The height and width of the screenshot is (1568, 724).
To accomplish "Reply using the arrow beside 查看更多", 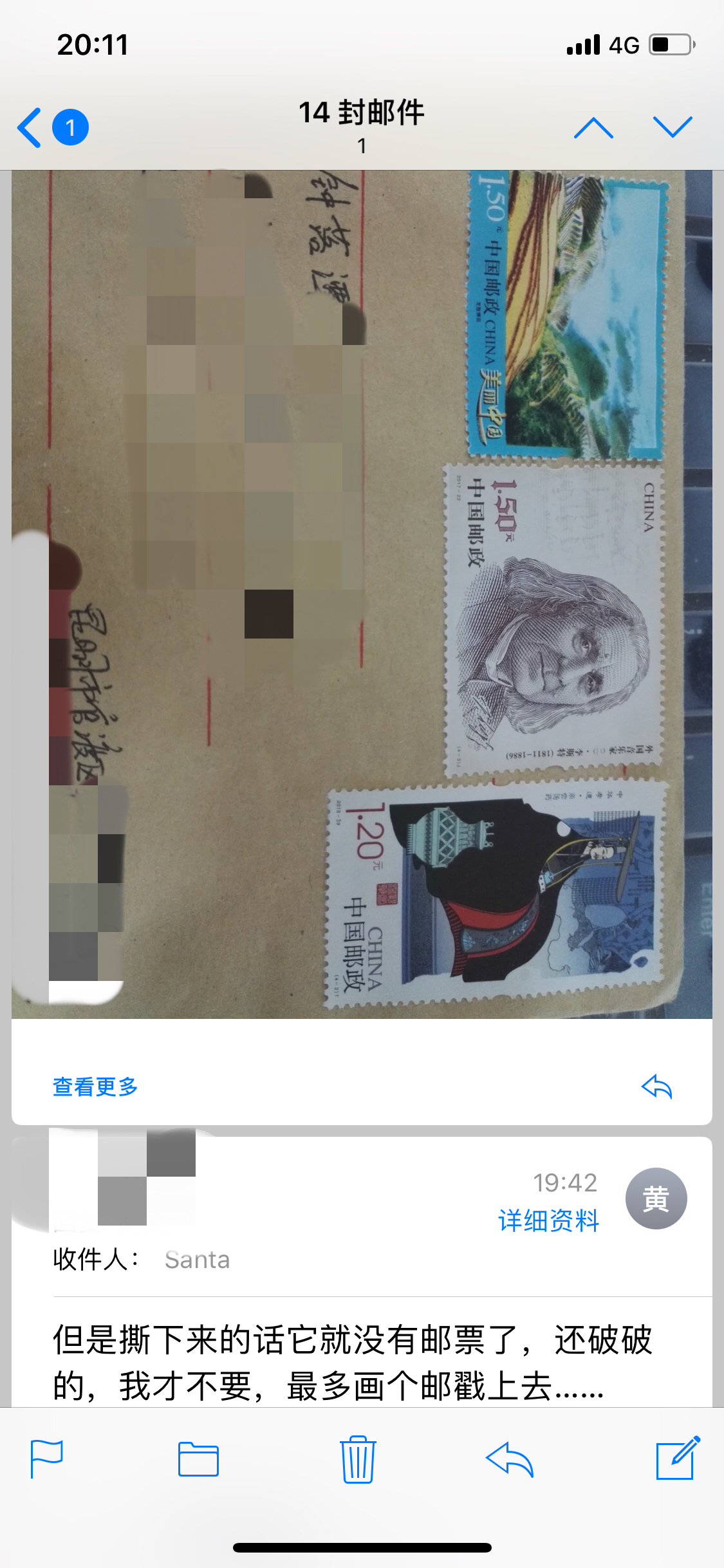I will 656,1087.
